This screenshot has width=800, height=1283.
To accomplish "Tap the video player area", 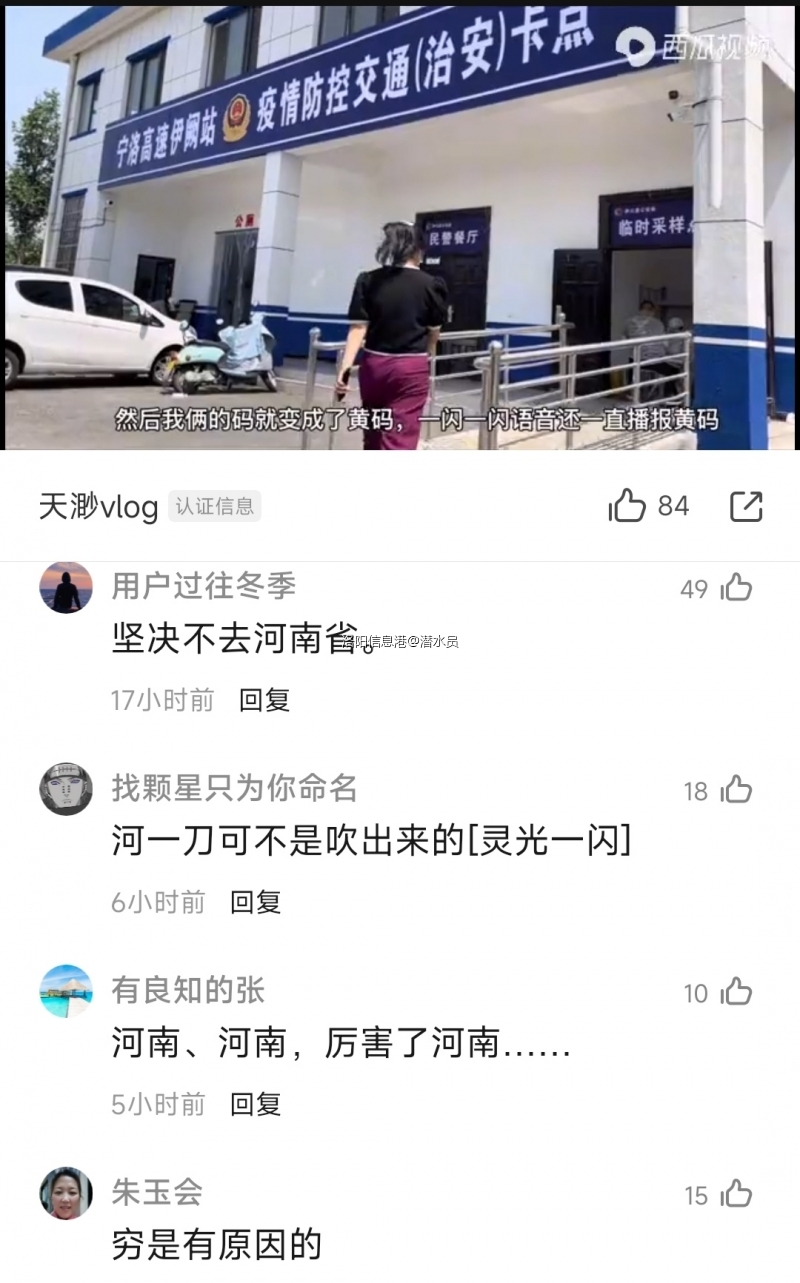I will point(400,225).
